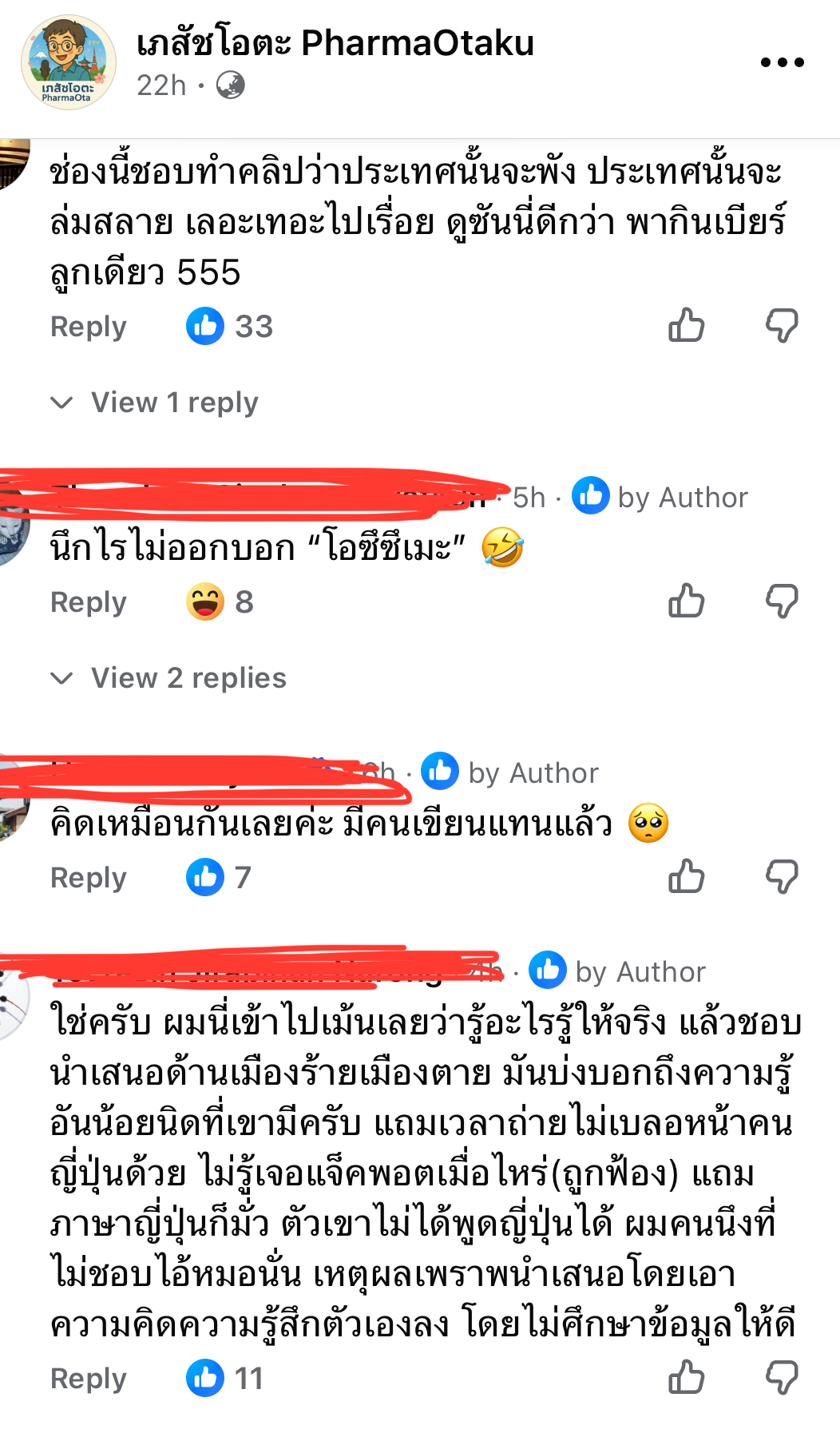840x1441 pixels.
Task: Reply to the comment with 11 likes
Action: (89, 1379)
